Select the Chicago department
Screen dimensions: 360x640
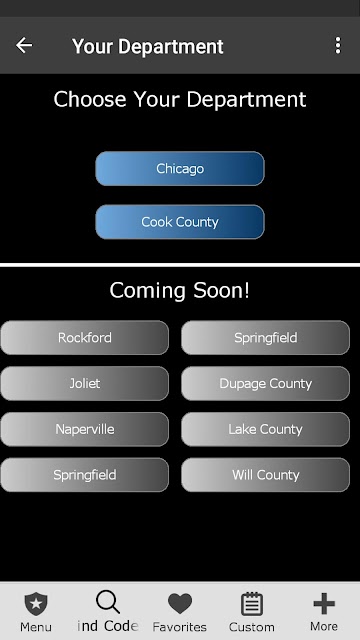180,169
